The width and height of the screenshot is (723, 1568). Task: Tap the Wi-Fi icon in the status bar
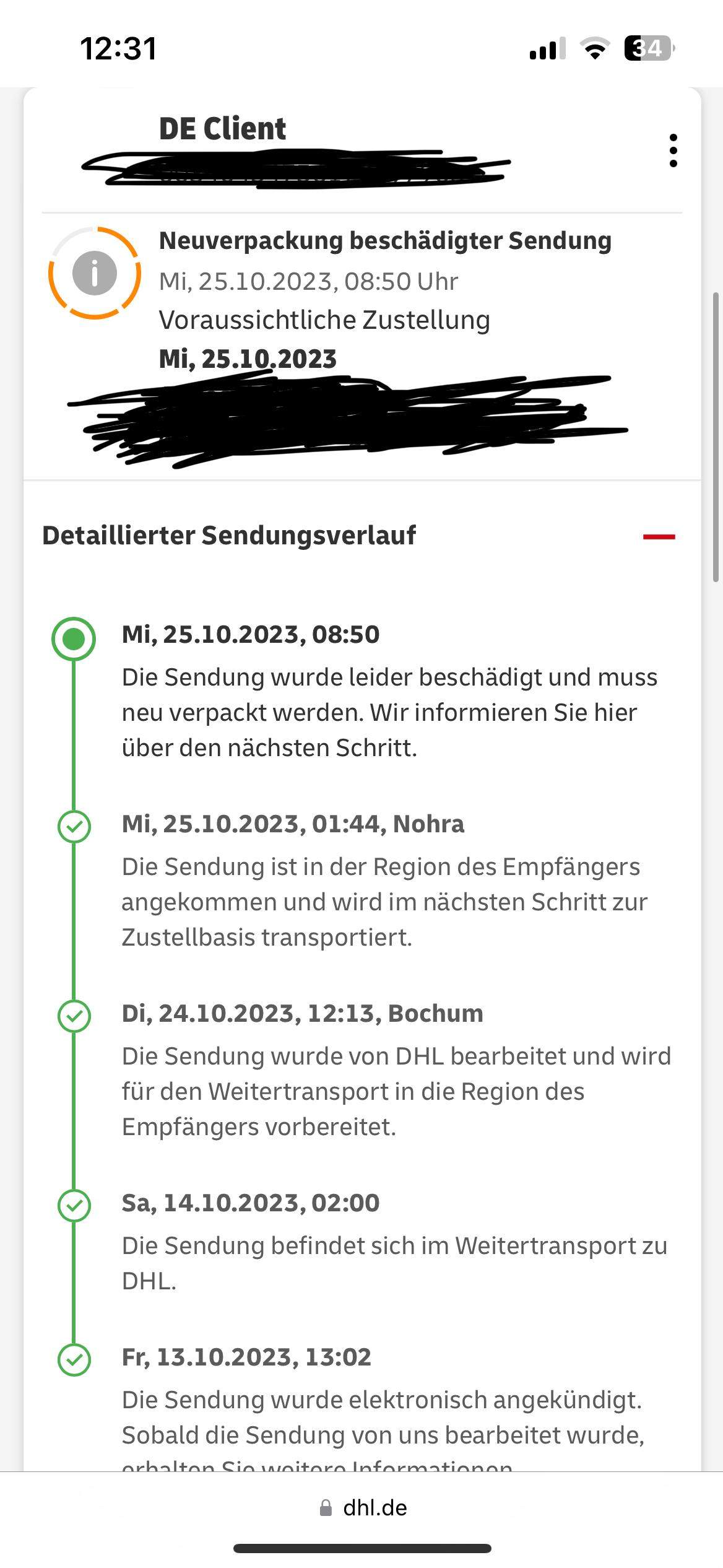(x=595, y=48)
